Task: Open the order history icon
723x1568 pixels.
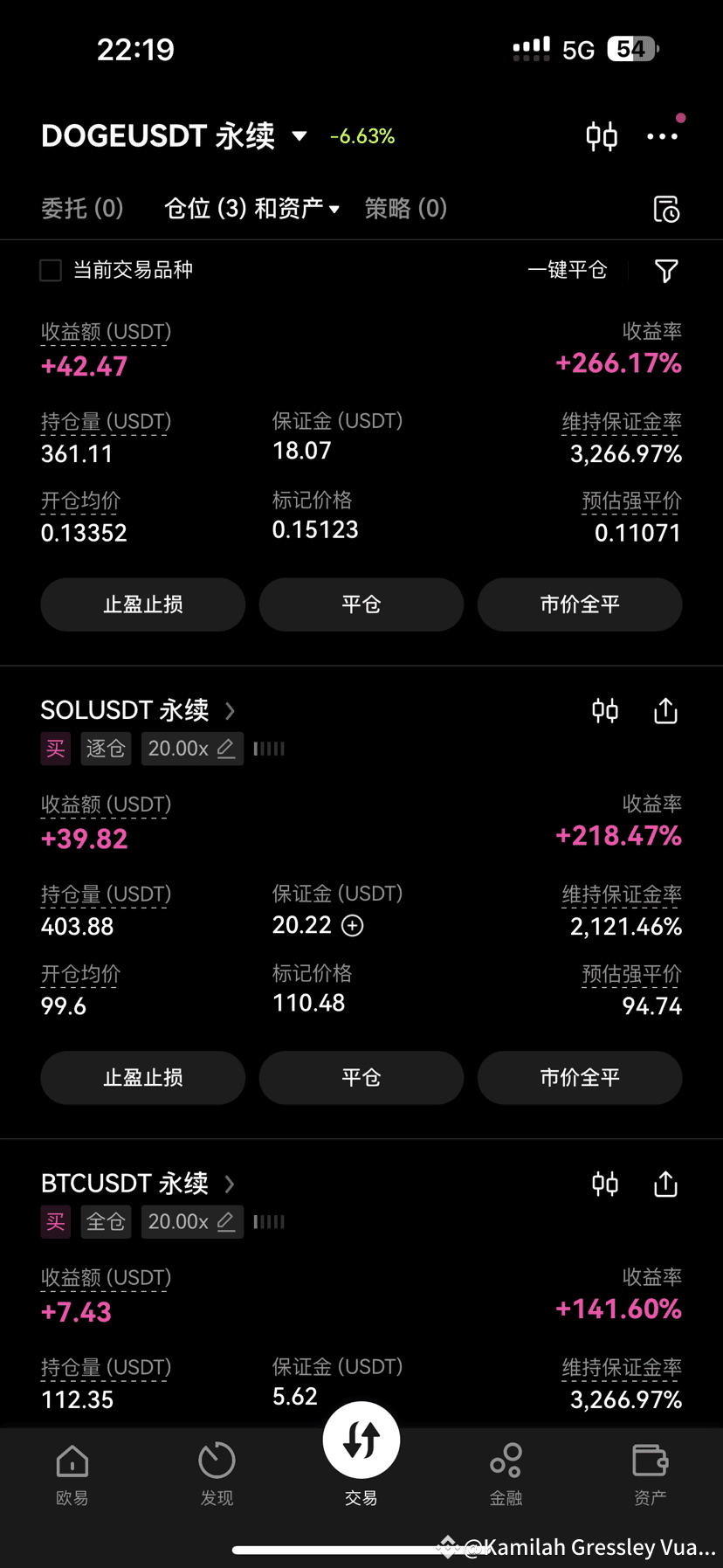Action: [x=666, y=210]
